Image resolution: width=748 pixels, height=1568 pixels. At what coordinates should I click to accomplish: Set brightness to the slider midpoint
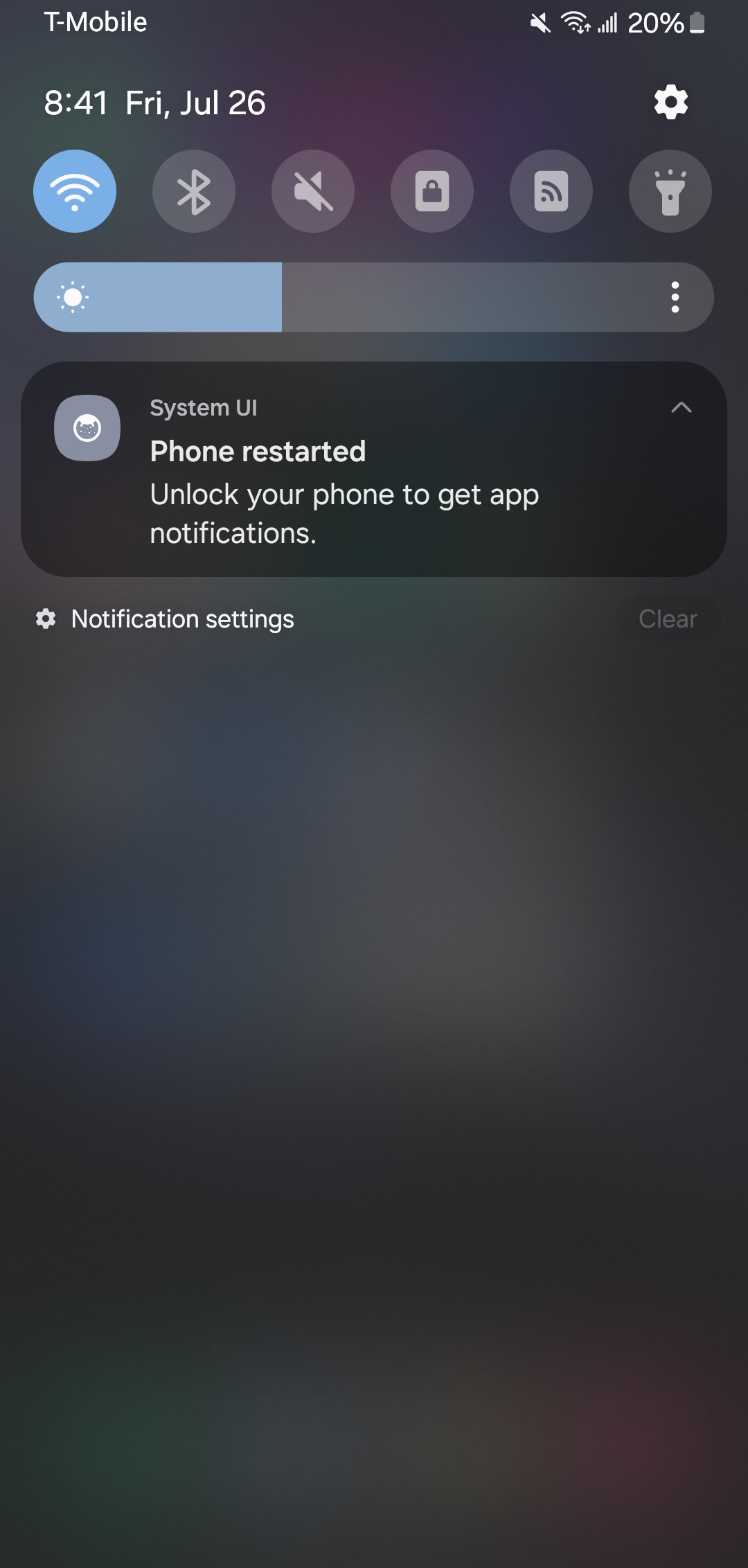pyautogui.click(x=374, y=297)
